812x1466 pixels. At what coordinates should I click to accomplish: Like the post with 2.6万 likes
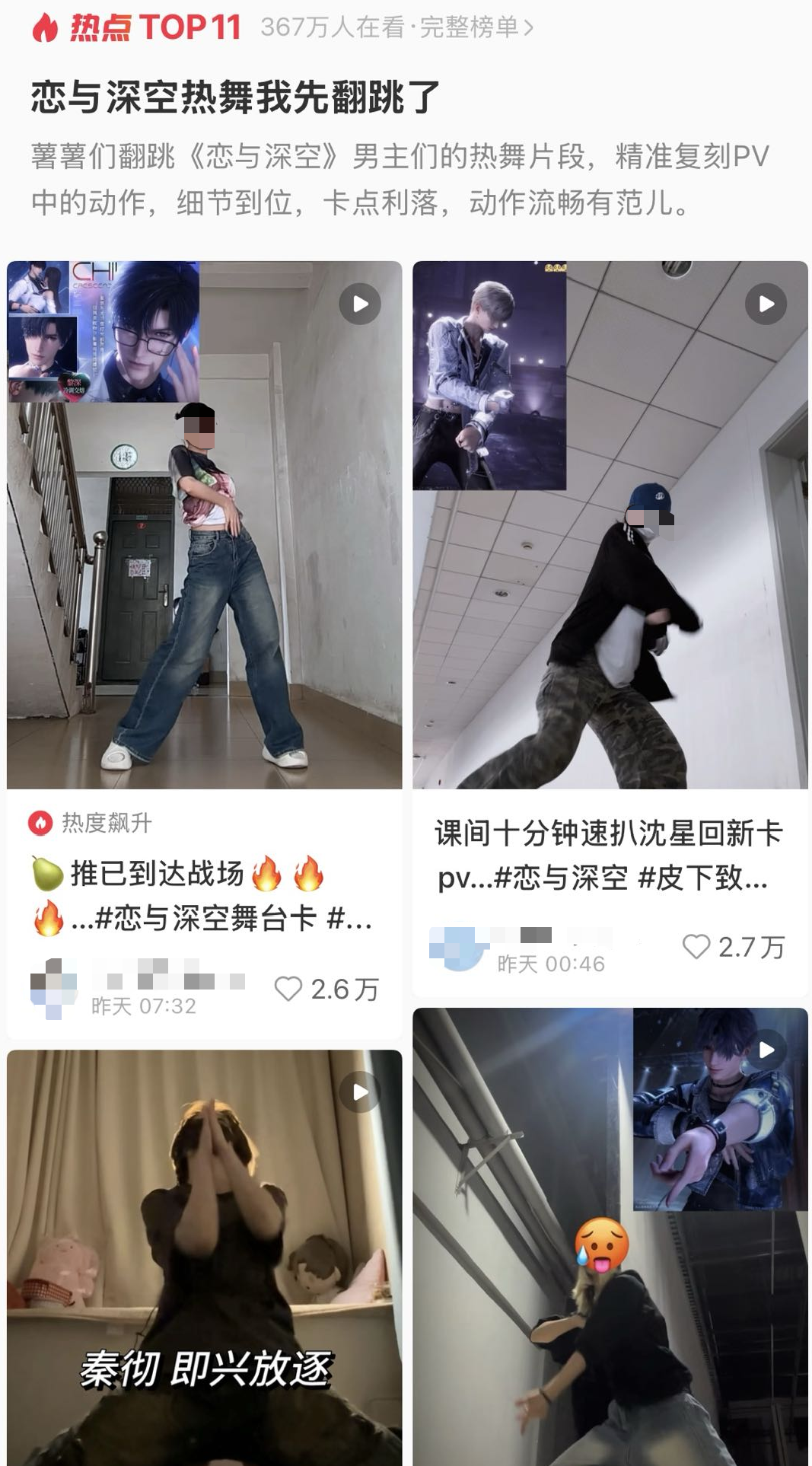pyautogui.click(x=288, y=989)
